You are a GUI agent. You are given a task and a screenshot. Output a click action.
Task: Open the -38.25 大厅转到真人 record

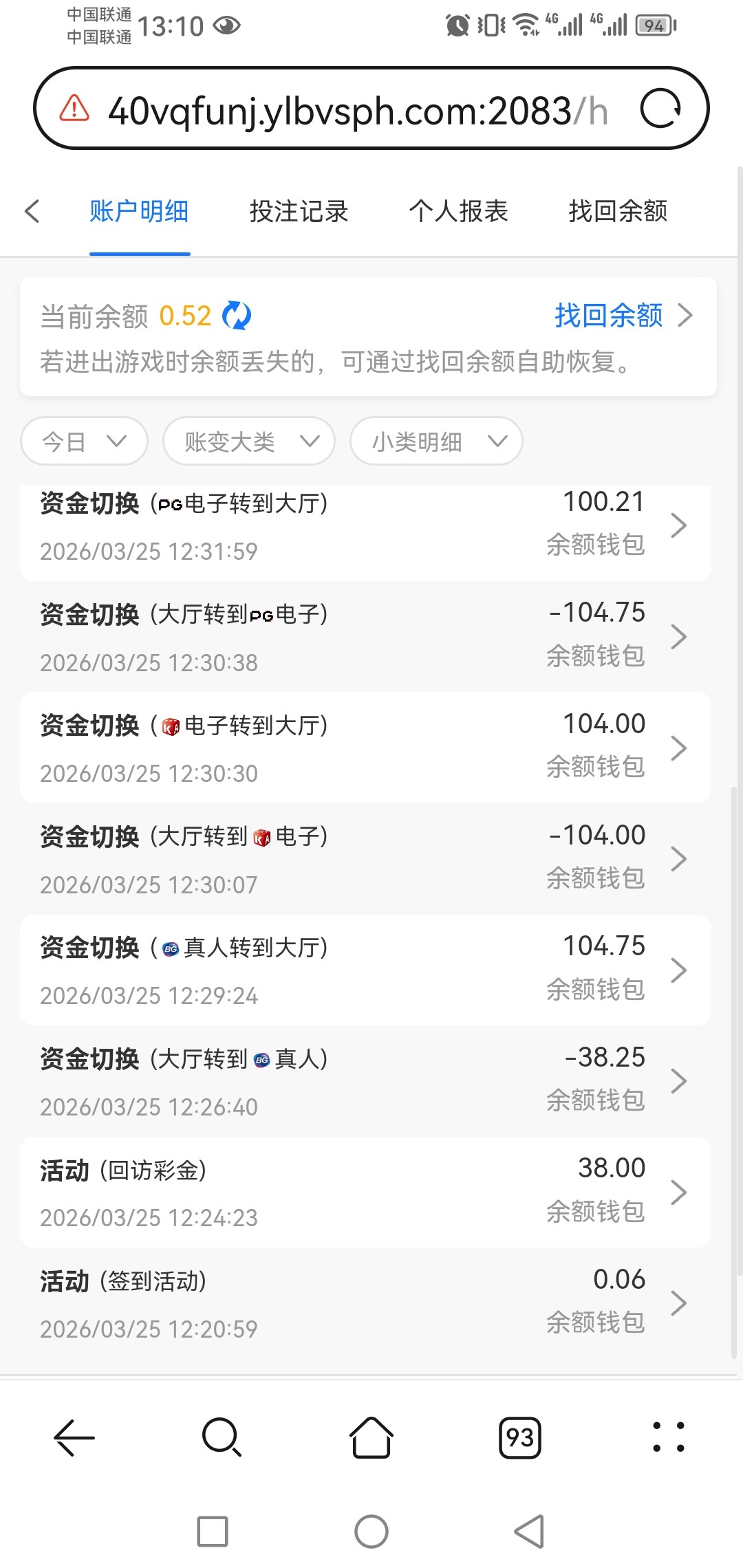(x=365, y=1082)
